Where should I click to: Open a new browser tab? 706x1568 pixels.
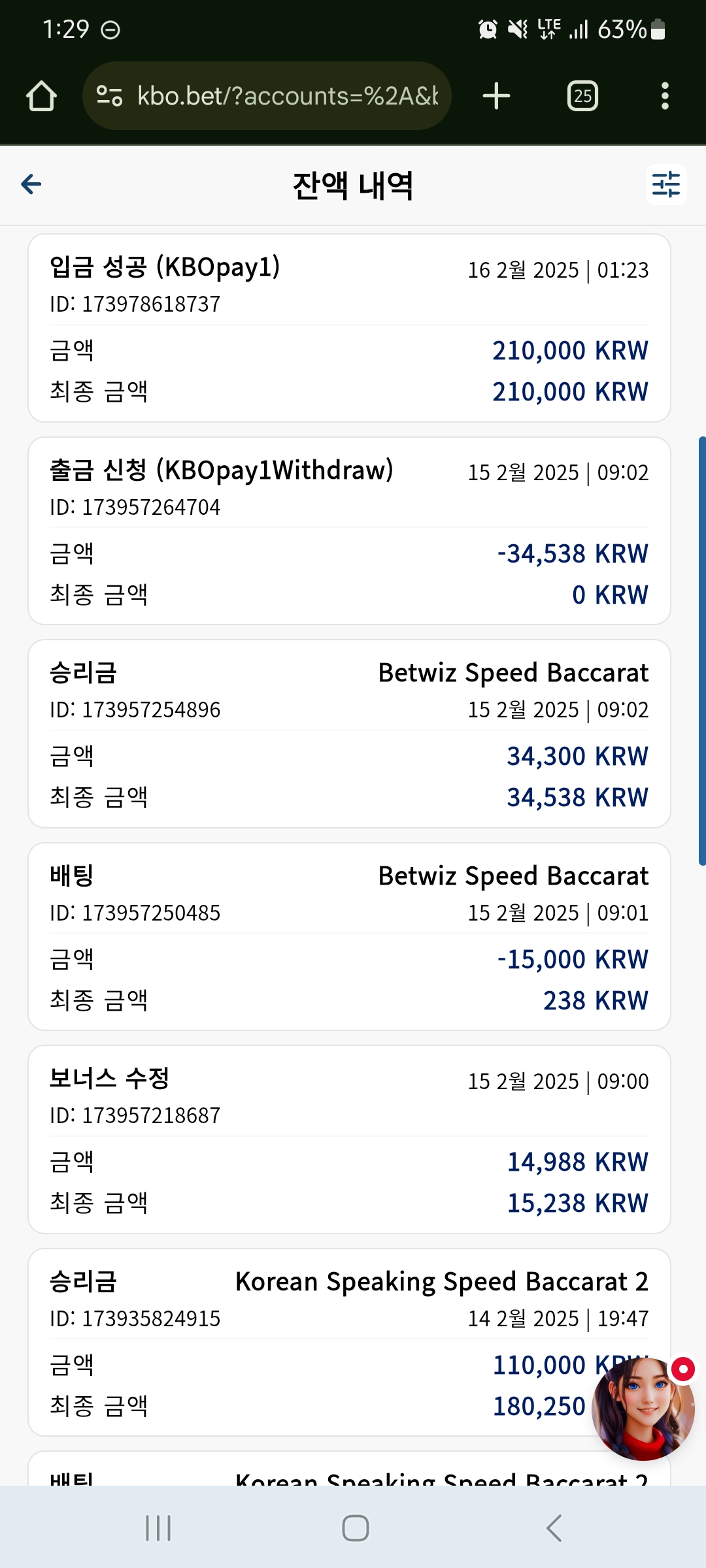[x=496, y=96]
